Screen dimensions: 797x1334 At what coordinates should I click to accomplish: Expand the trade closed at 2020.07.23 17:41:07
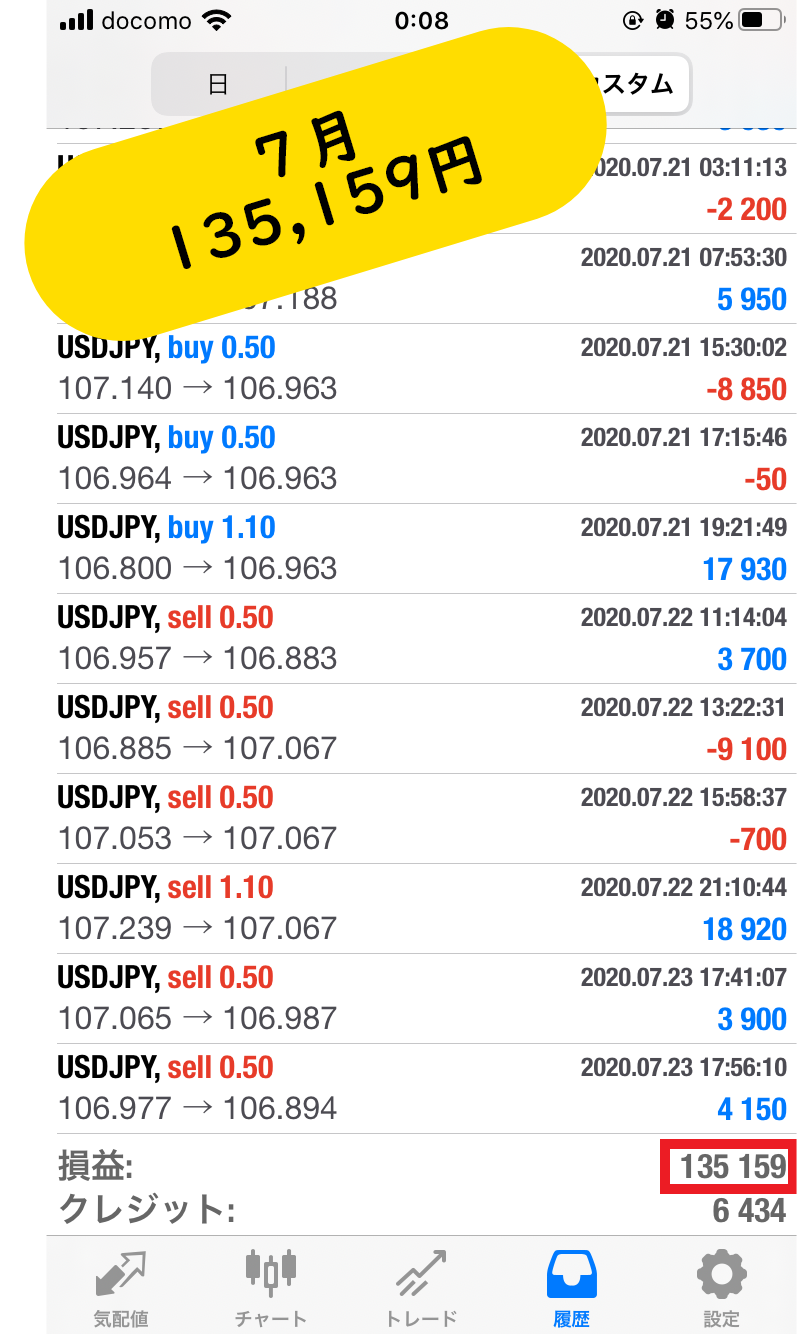tap(421, 999)
